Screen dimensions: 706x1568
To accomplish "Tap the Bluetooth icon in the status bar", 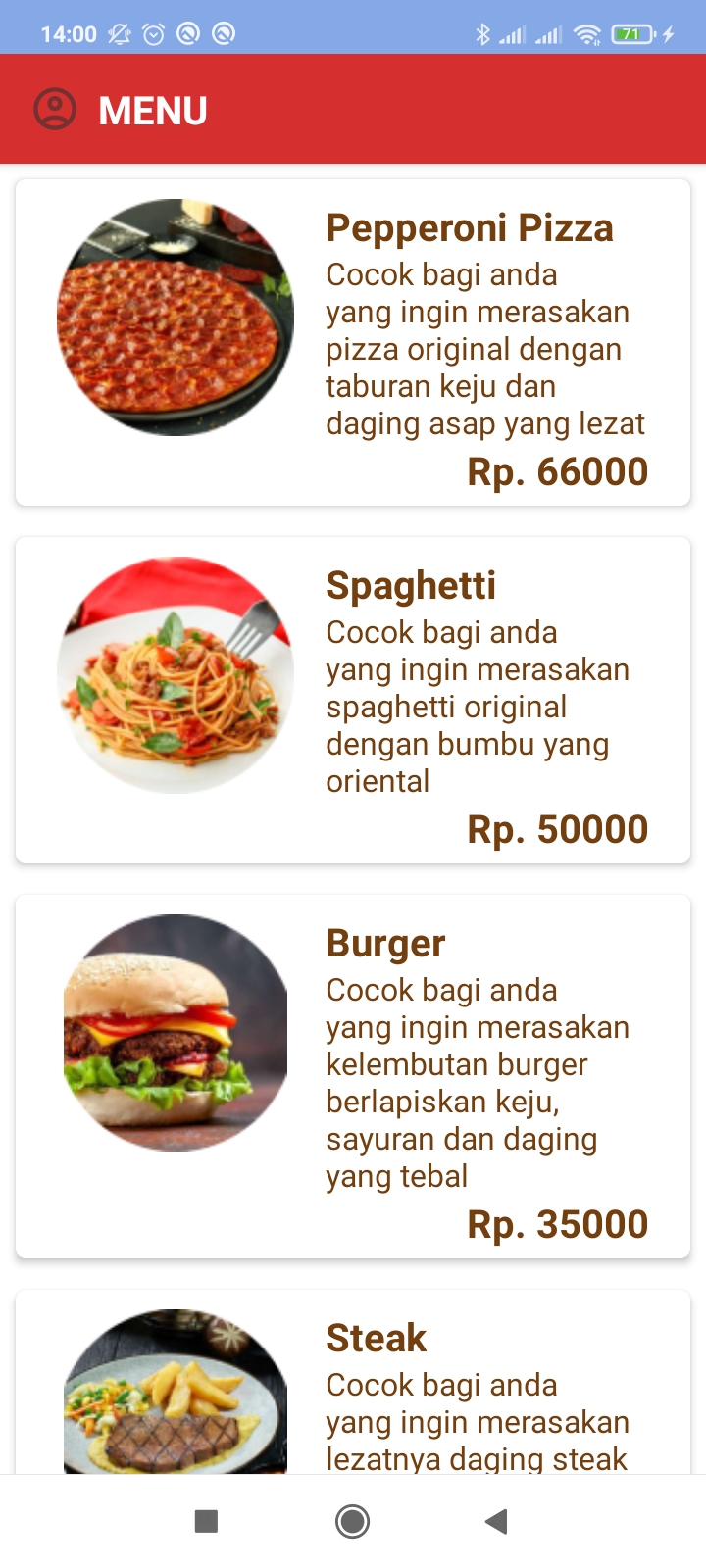I will point(481,31).
